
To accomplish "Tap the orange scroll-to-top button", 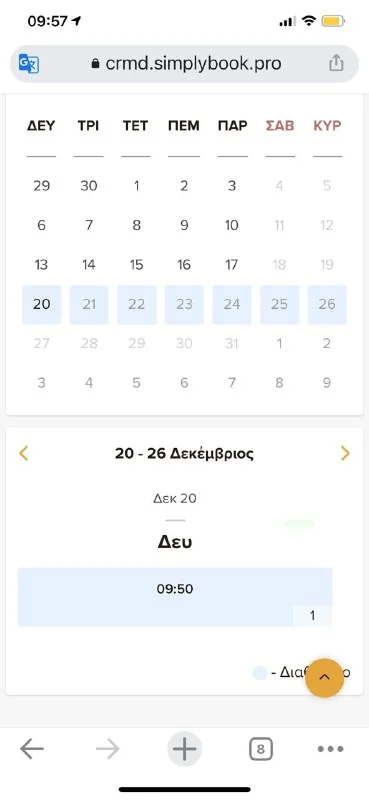I will pos(325,678).
